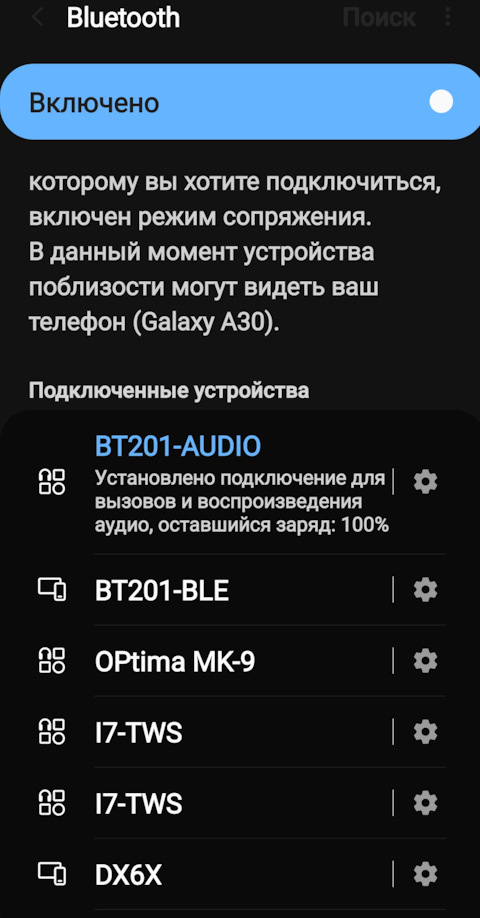Connect to the DX6X device
The height and width of the screenshot is (918, 480).
click(x=213, y=875)
